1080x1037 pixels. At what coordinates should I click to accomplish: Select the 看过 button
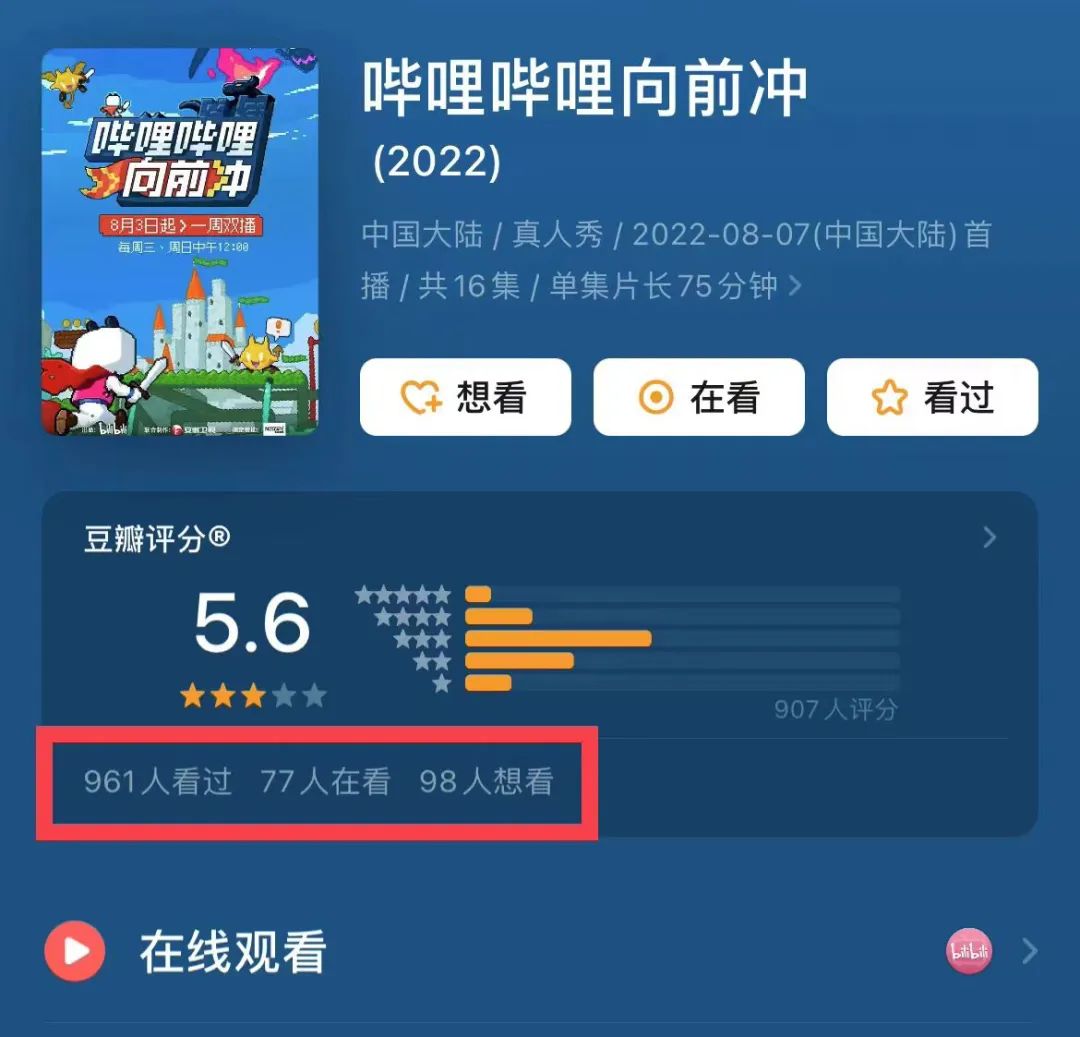(932, 397)
